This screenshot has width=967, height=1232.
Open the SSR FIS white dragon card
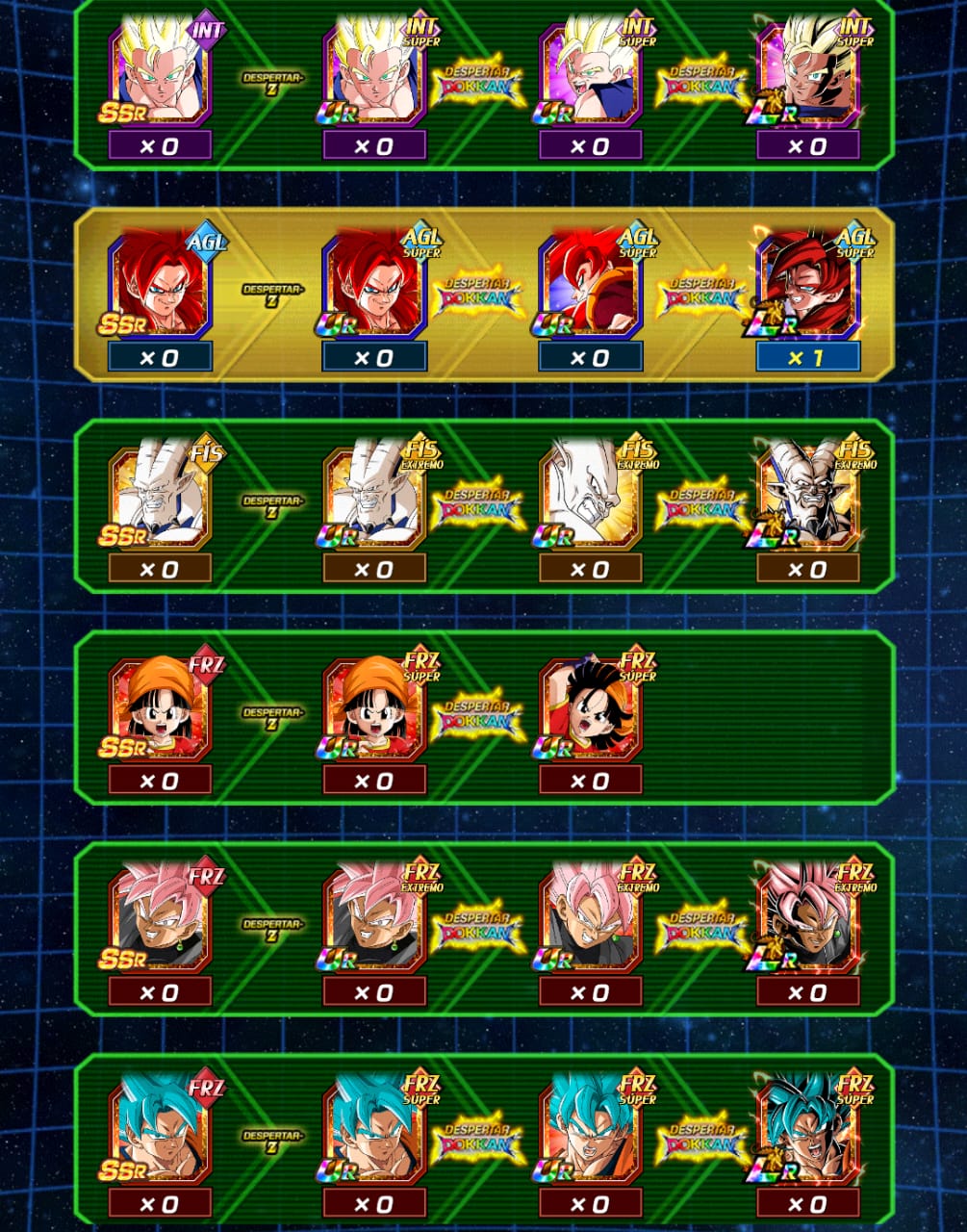(x=159, y=499)
